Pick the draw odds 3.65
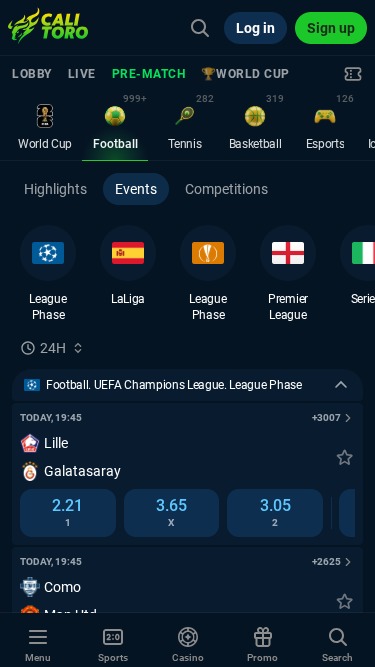The image size is (375, 667). pos(171,513)
